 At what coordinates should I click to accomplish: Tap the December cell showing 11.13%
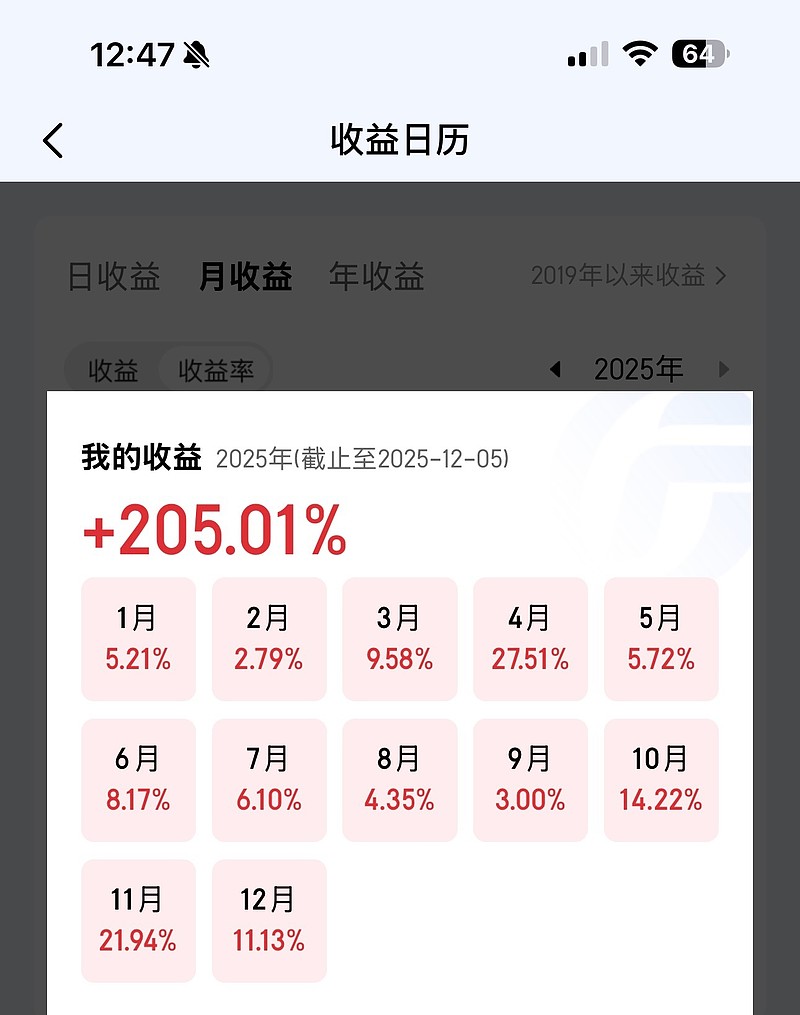(268, 920)
